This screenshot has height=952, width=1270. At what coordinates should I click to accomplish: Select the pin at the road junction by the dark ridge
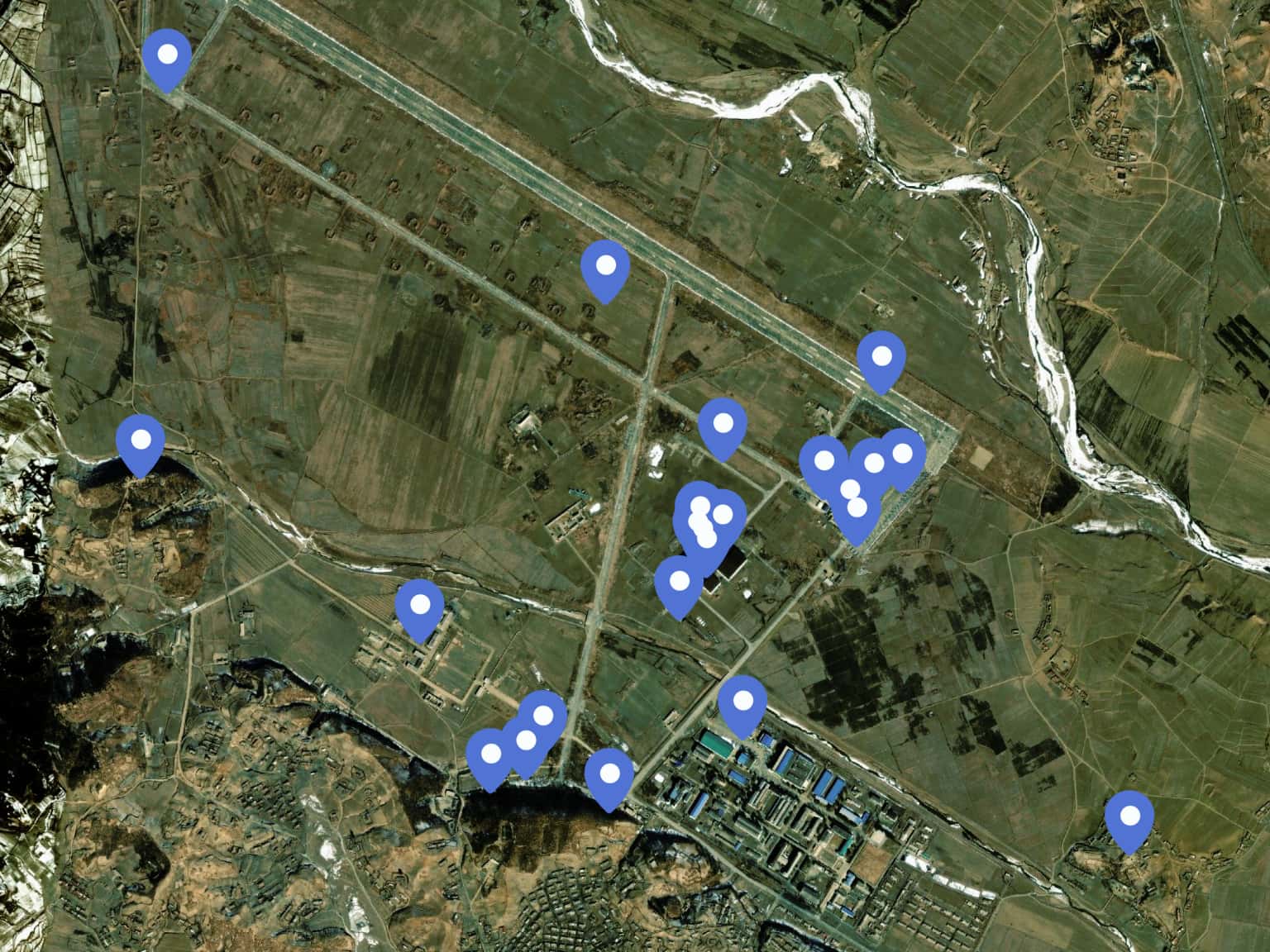(x=609, y=776)
